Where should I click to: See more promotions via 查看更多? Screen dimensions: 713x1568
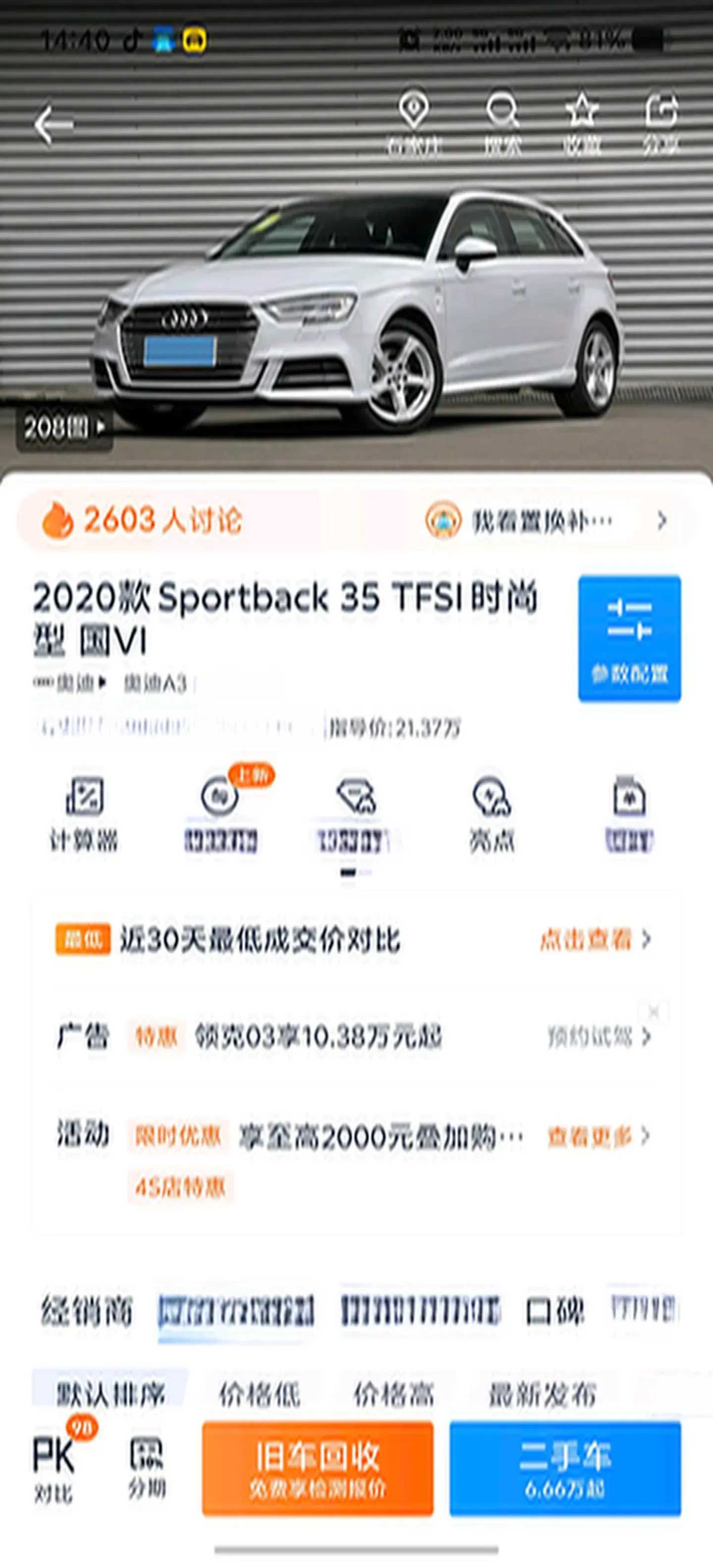[x=597, y=1136]
